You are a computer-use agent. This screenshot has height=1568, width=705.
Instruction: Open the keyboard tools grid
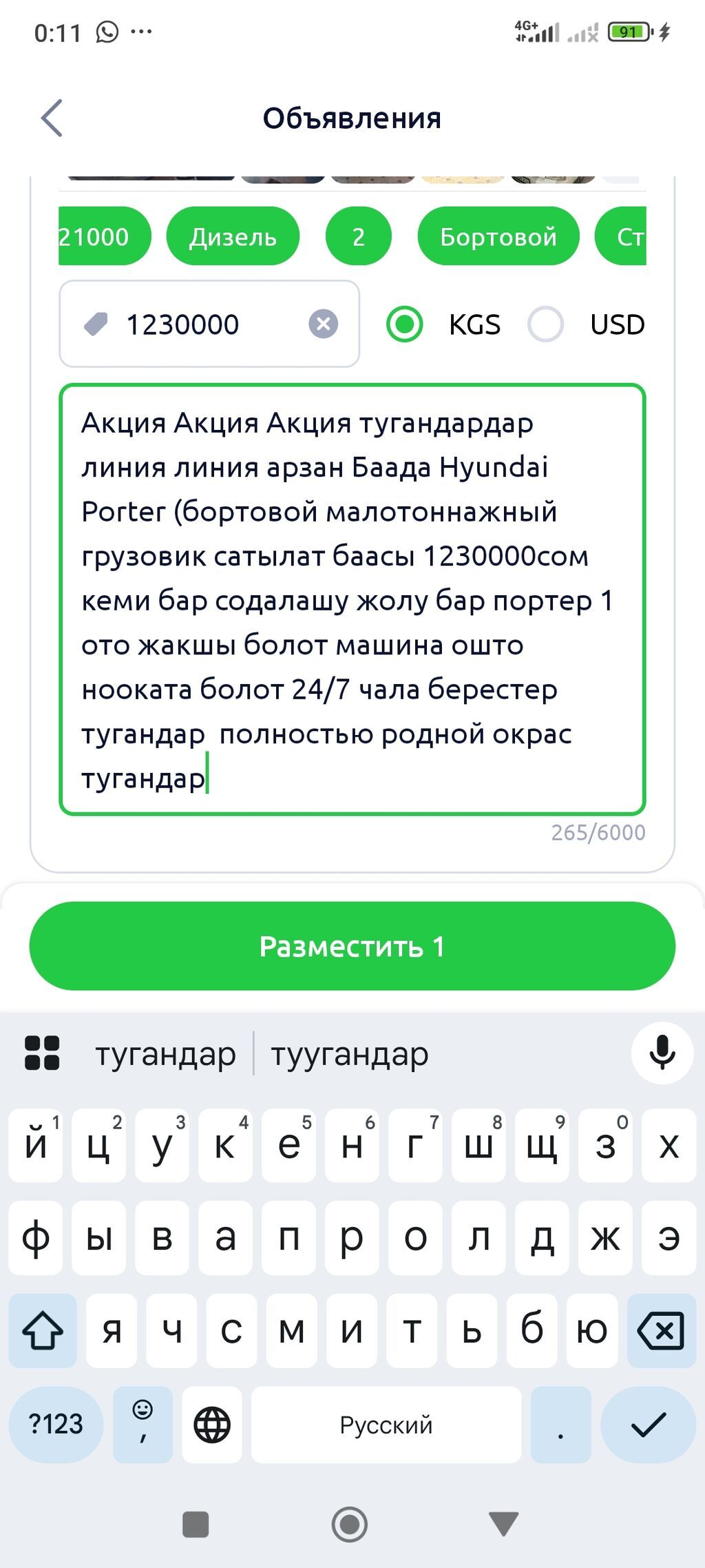click(x=42, y=1053)
